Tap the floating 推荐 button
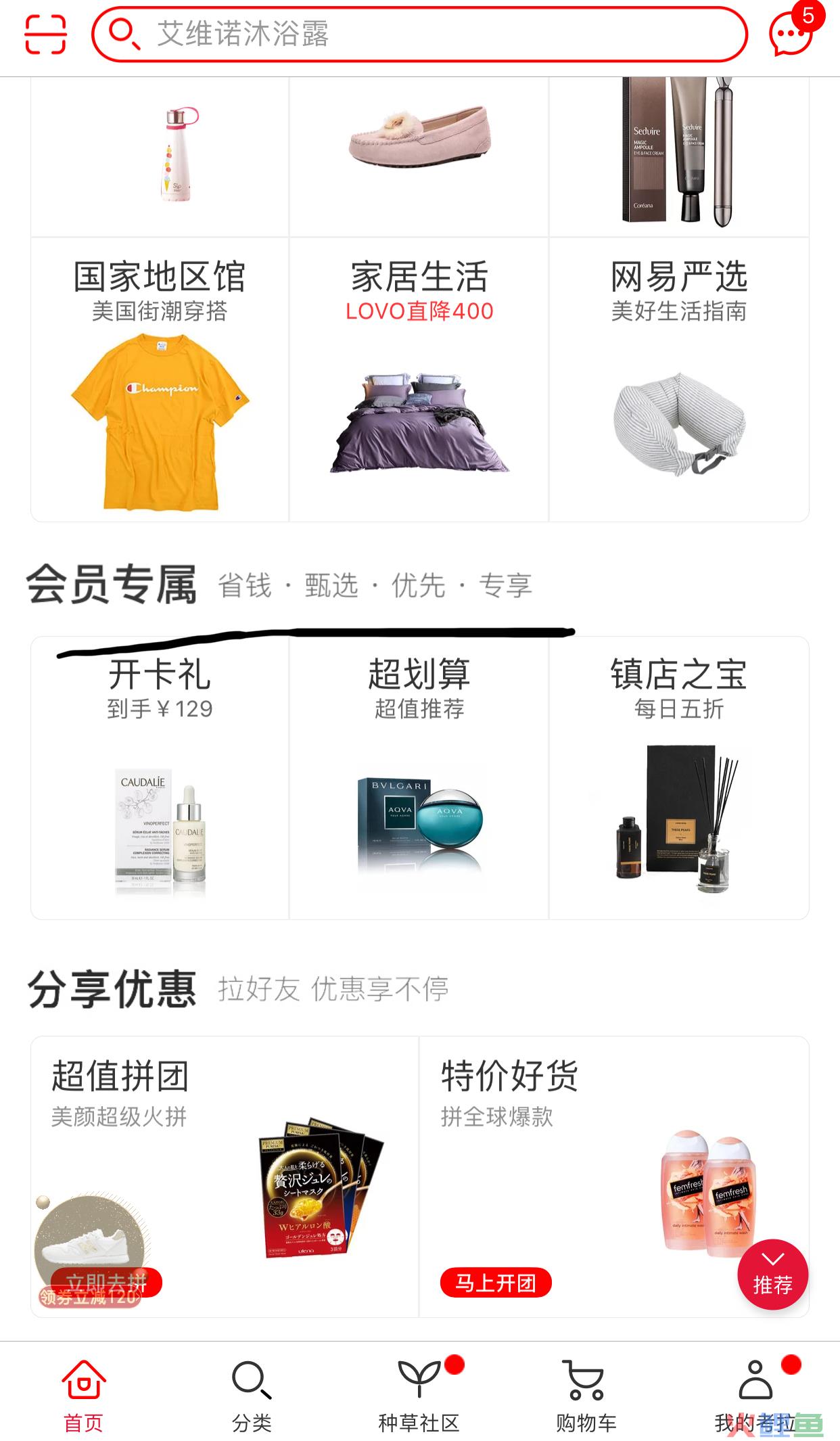This screenshot has width=840, height=1441. tap(773, 1274)
